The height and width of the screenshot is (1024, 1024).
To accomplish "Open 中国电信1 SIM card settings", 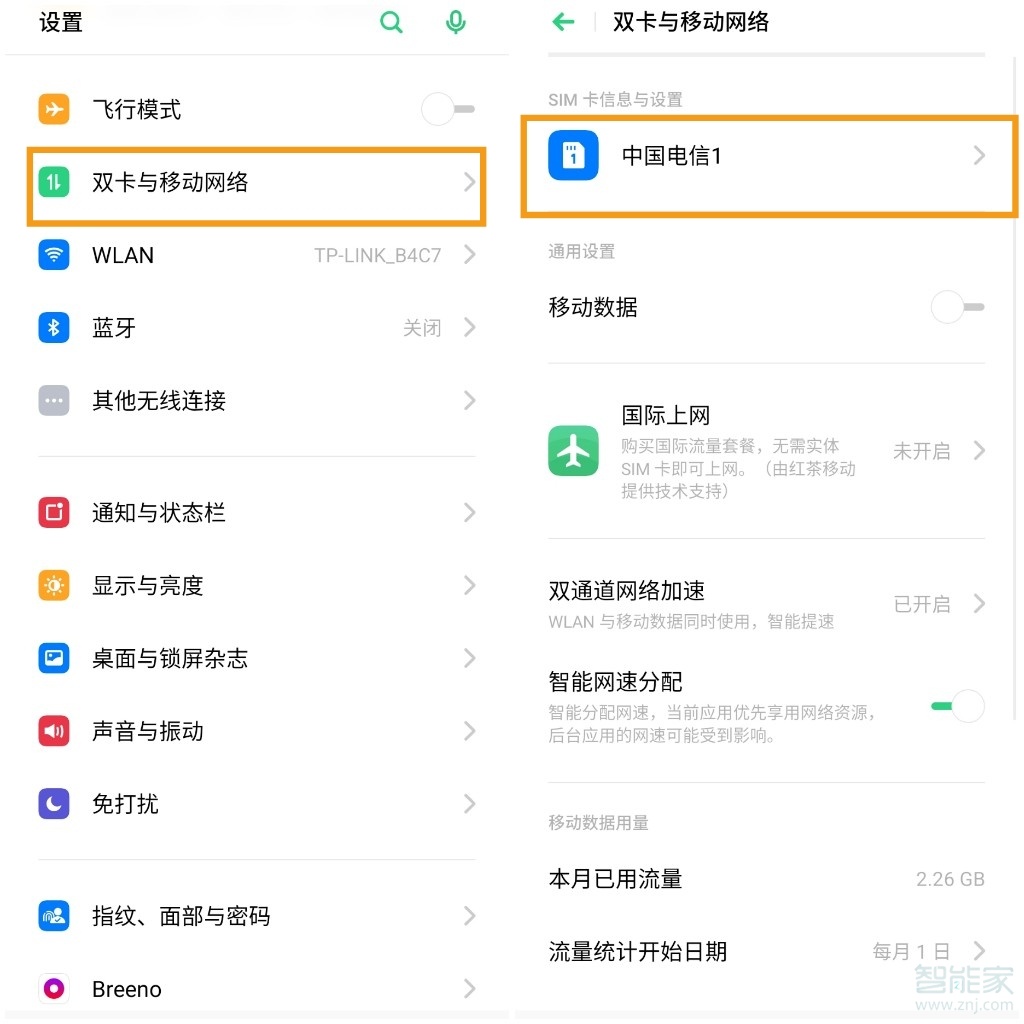I will (x=767, y=156).
